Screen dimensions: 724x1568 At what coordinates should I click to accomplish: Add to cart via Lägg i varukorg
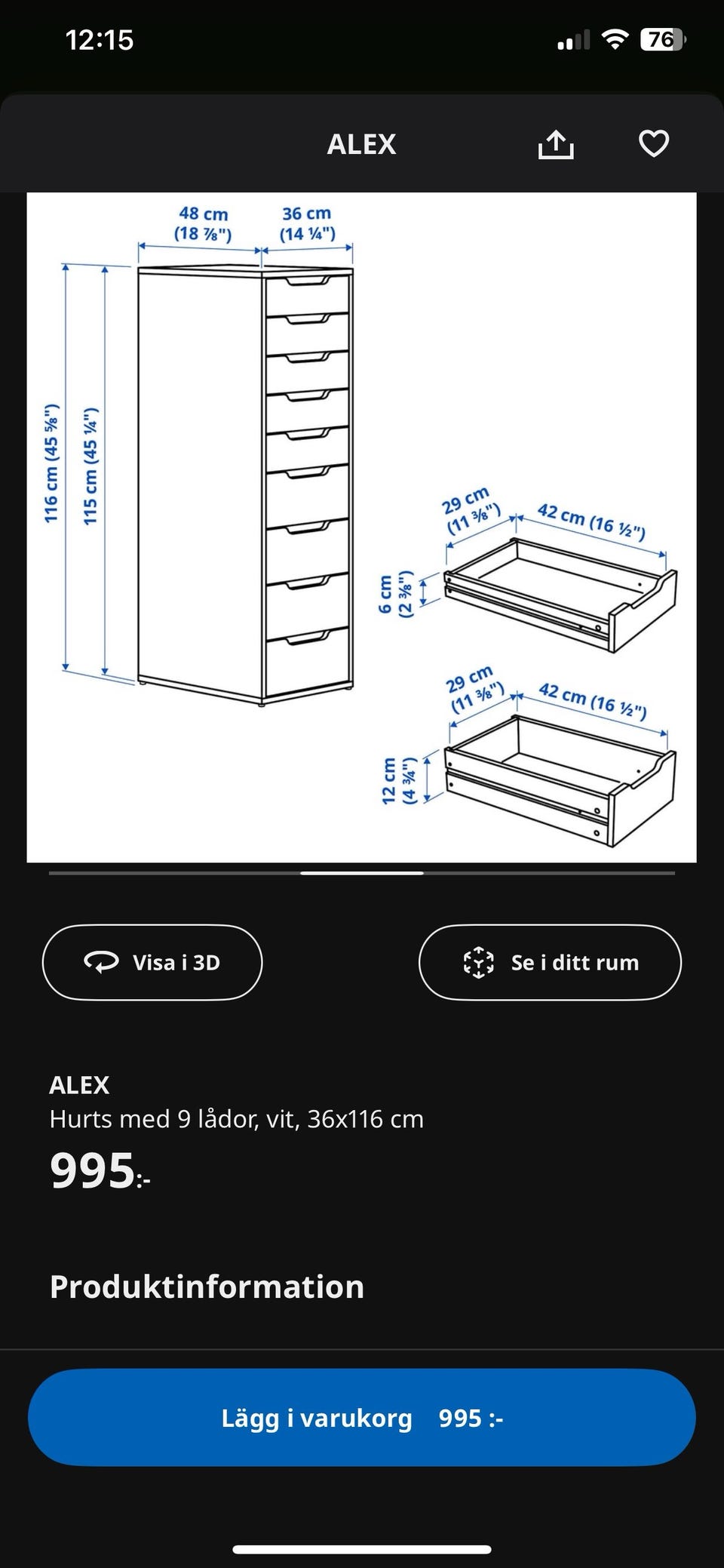pos(361,1418)
